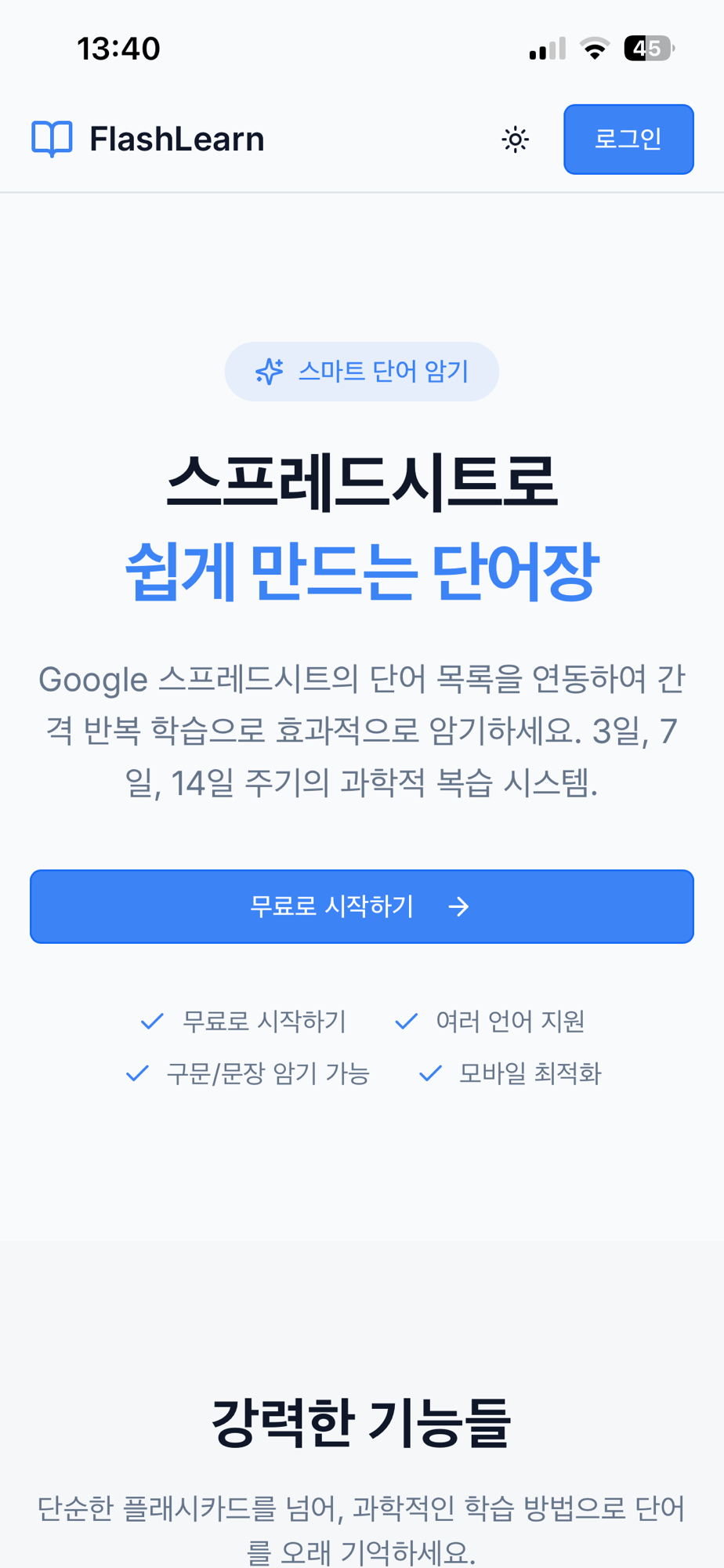Toggle the light/dark theme sun icon
This screenshot has width=724, height=1568.
pos(515,140)
